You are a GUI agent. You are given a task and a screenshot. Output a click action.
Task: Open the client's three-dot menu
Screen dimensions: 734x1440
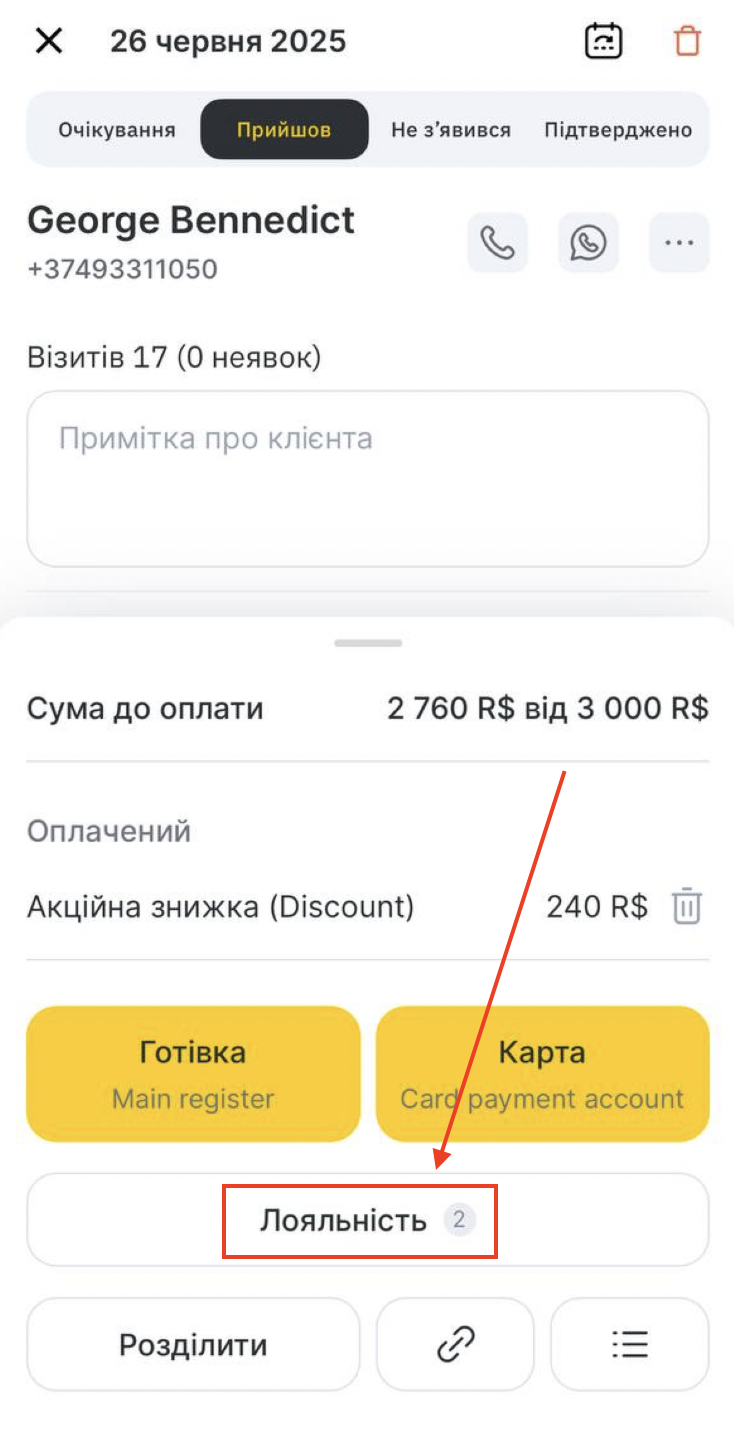[679, 242]
